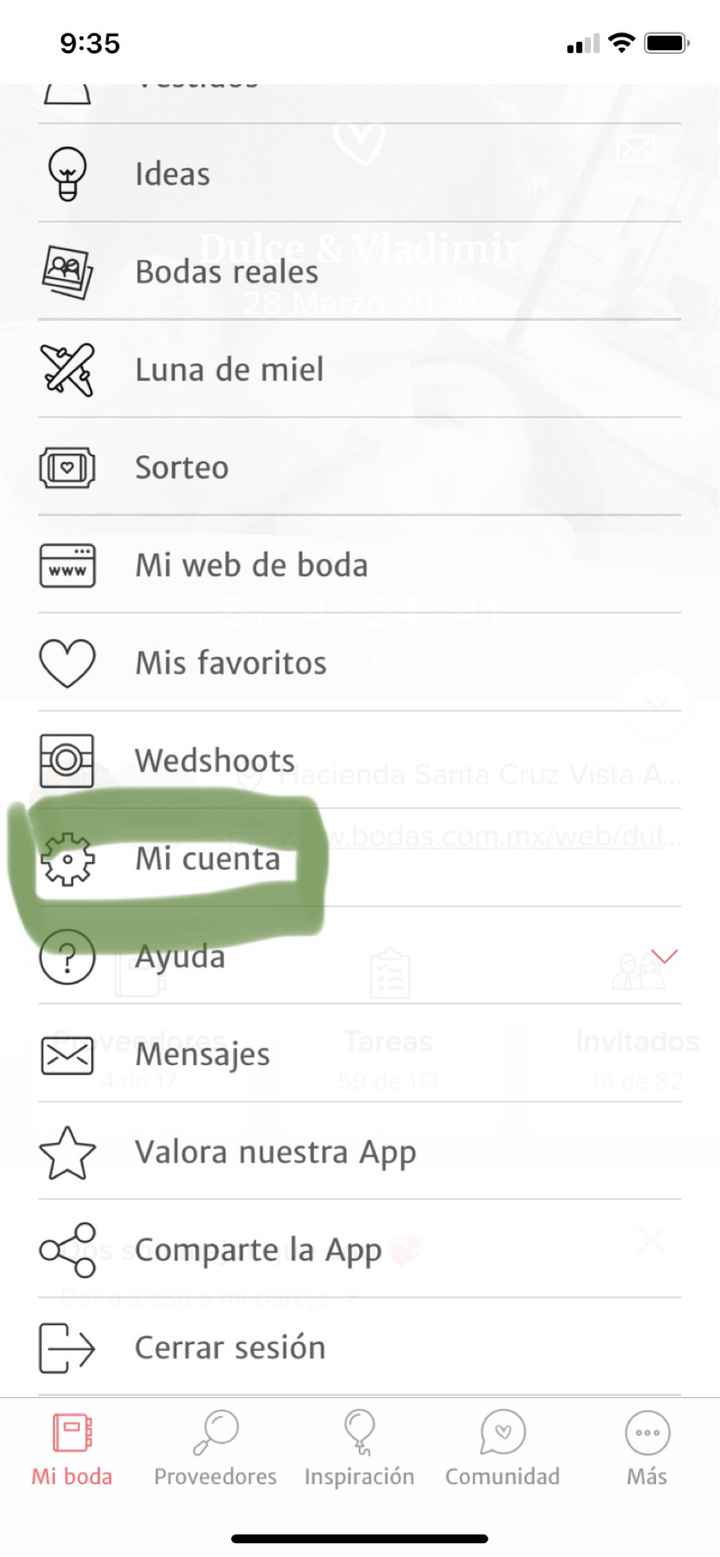Screen dimensions: 720x1557
Task: Open Mensajes
Action: coord(202,1054)
